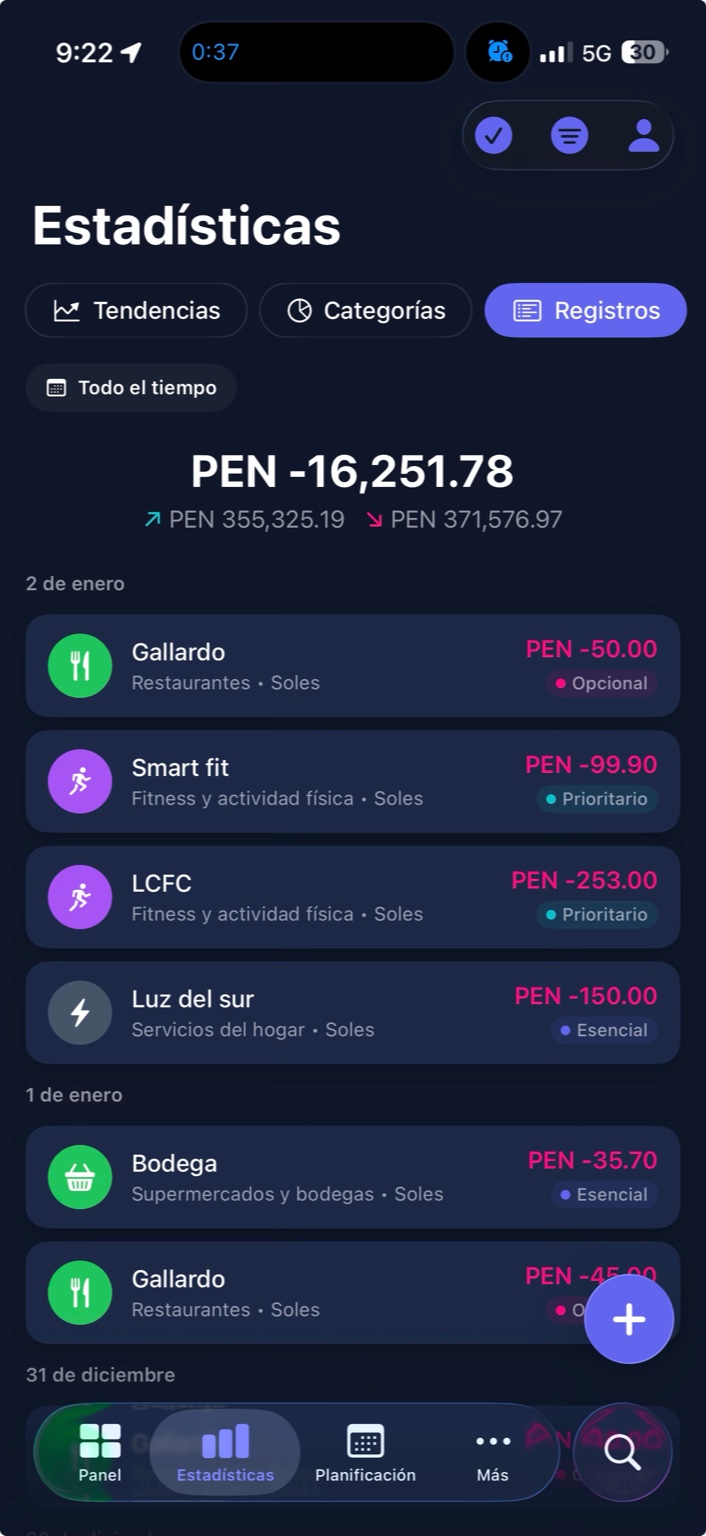Open the filter options icon
The image size is (706, 1536).
point(569,135)
